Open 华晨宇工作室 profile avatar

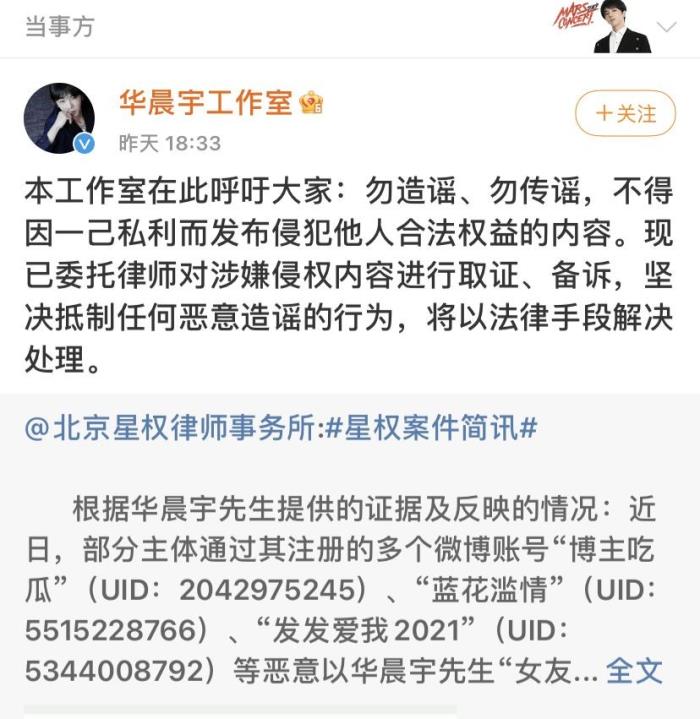(59, 118)
